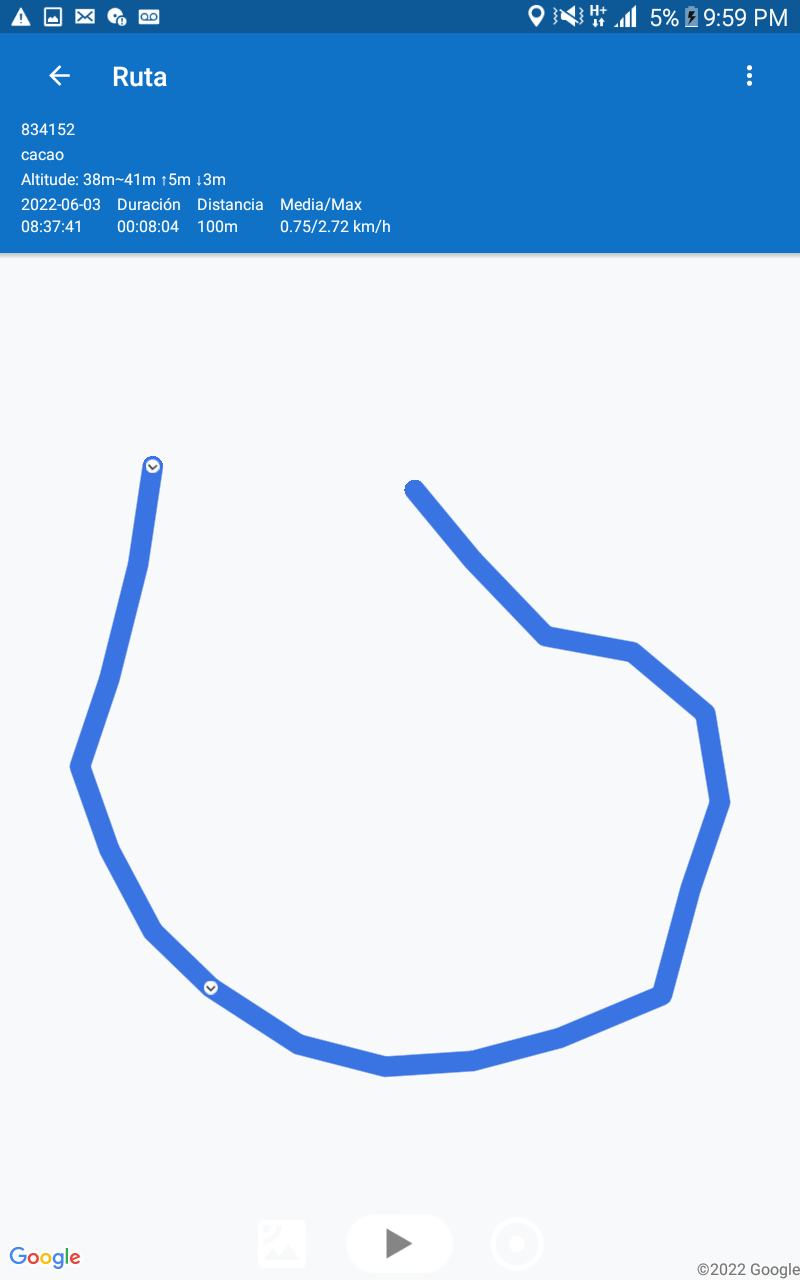Open the three-dot overflow menu
Viewport: 800px width, 1280px height.
[x=749, y=76]
